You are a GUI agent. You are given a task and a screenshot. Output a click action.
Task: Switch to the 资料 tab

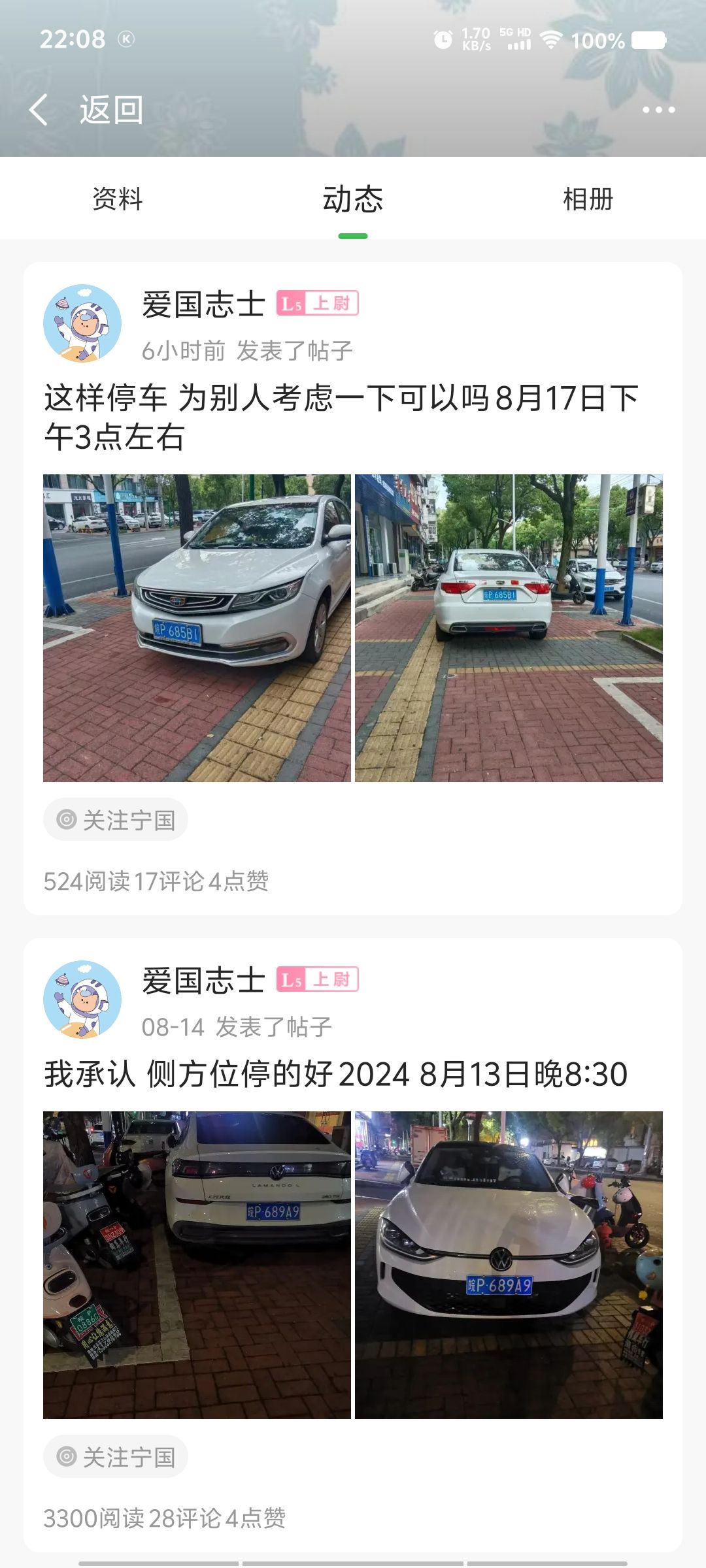tap(118, 199)
